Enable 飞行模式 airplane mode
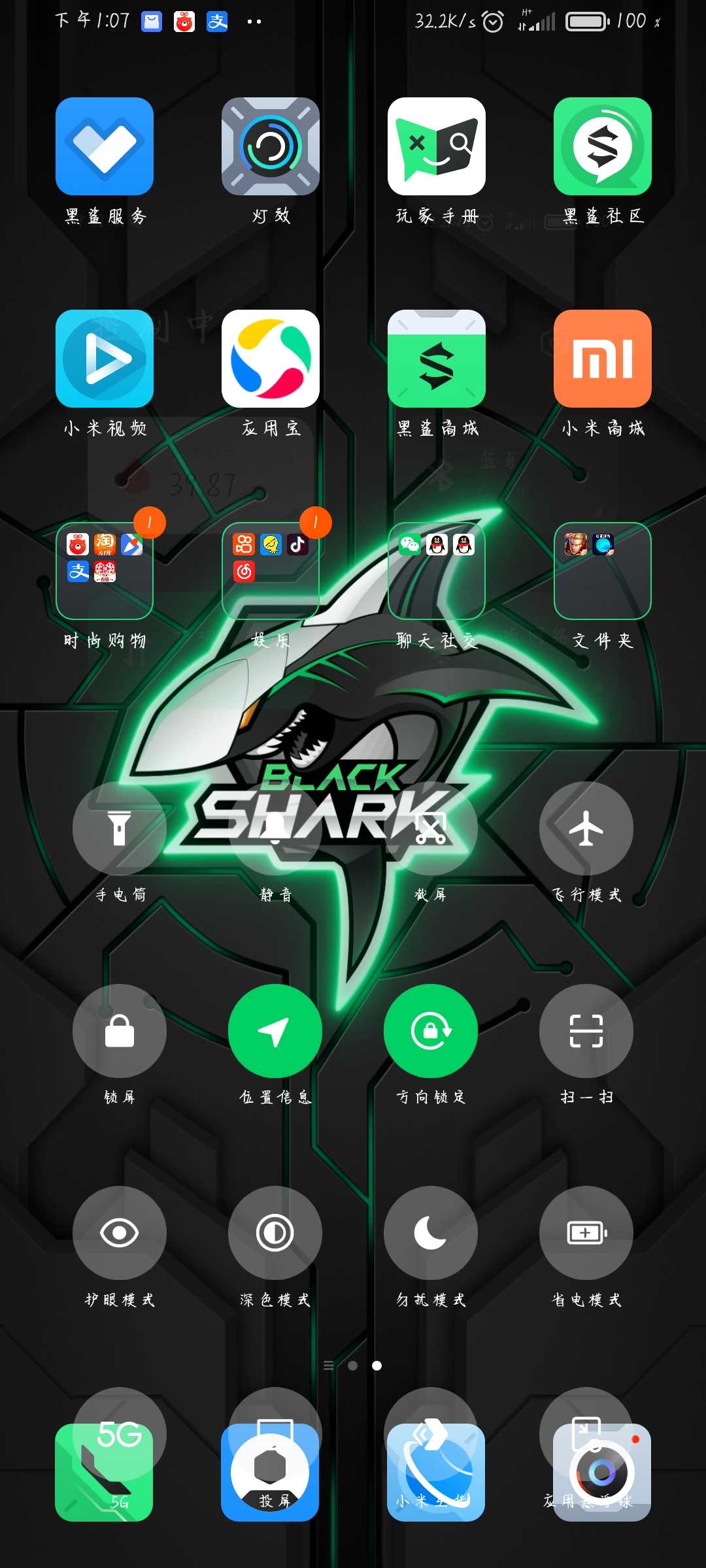706x1568 pixels. [x=586, y=828]
